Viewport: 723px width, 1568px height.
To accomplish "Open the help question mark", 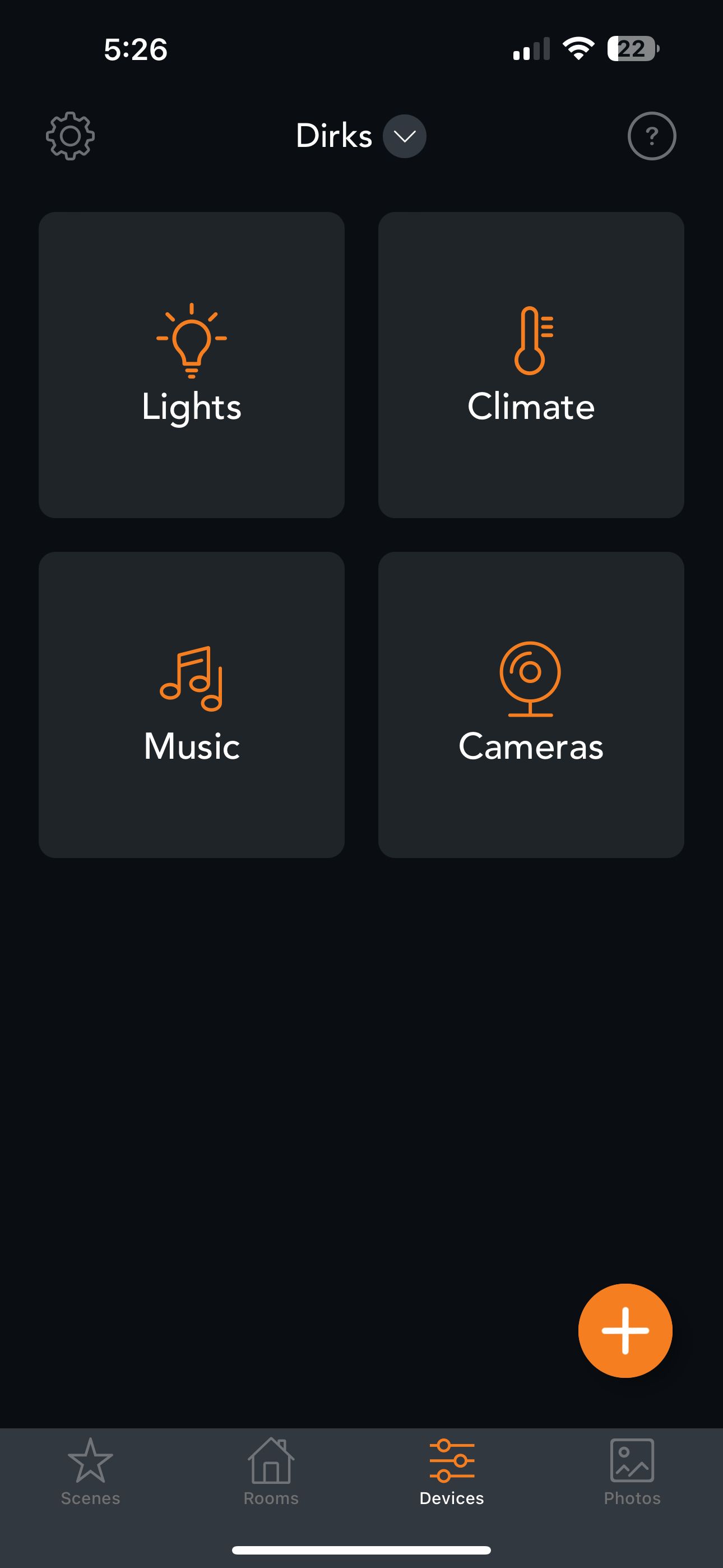I will click(652, 136).
